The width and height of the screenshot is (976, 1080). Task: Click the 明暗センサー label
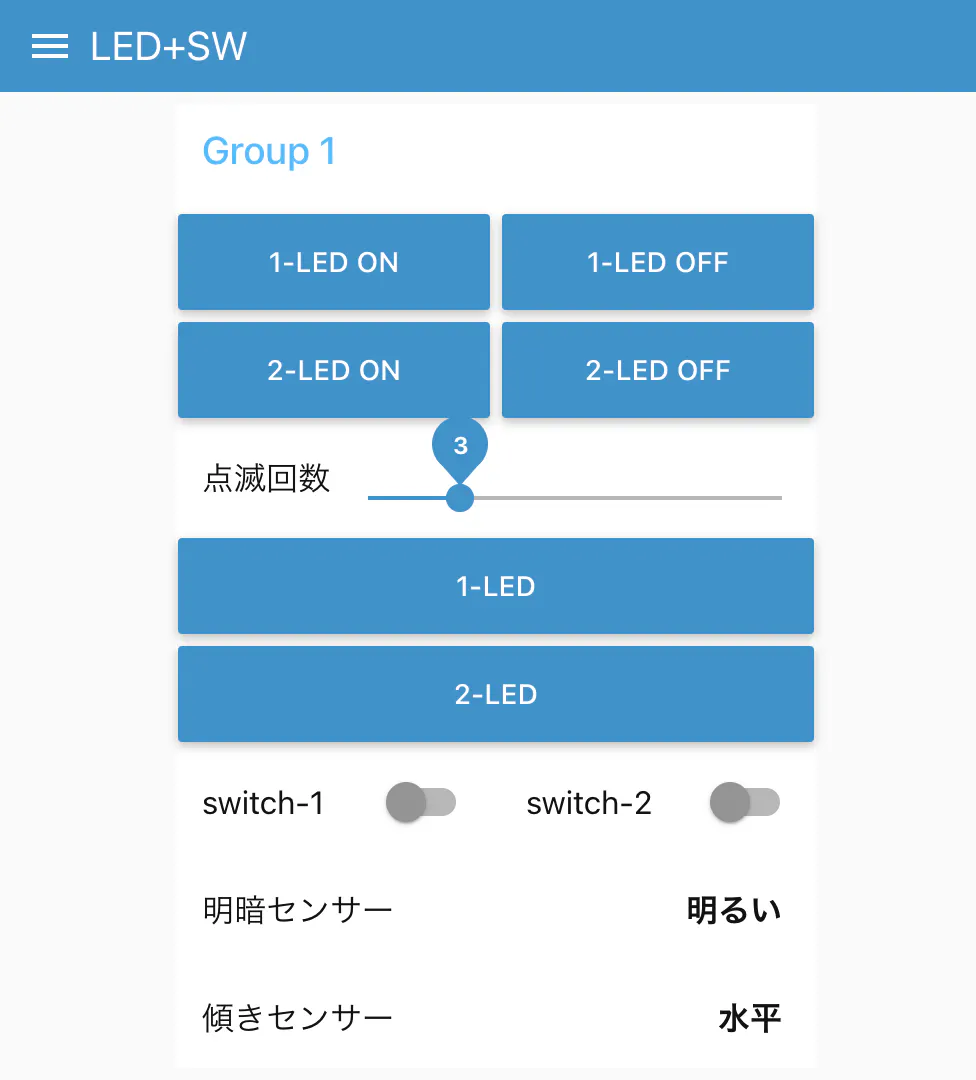[297, 909]
